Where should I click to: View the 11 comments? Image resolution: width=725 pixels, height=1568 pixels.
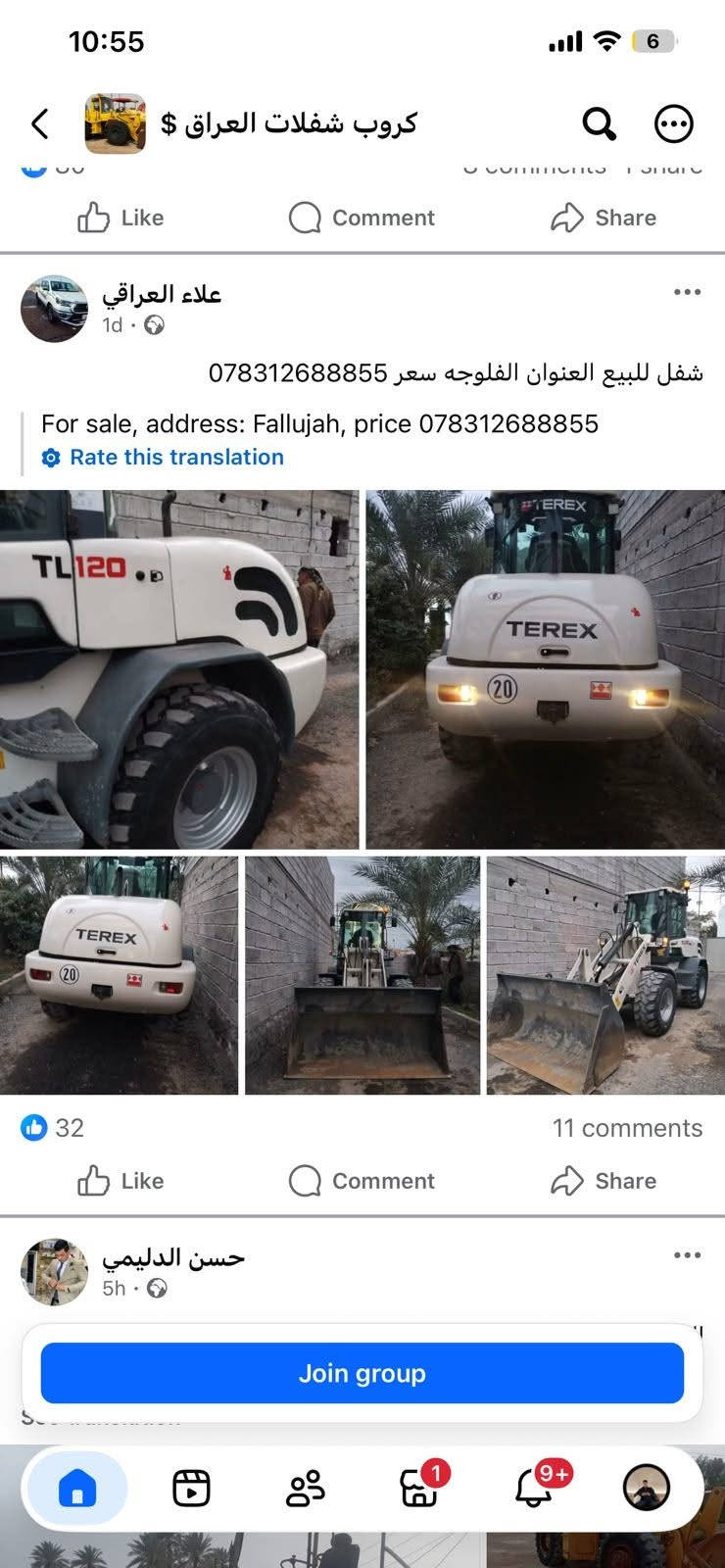[627, 1128]
